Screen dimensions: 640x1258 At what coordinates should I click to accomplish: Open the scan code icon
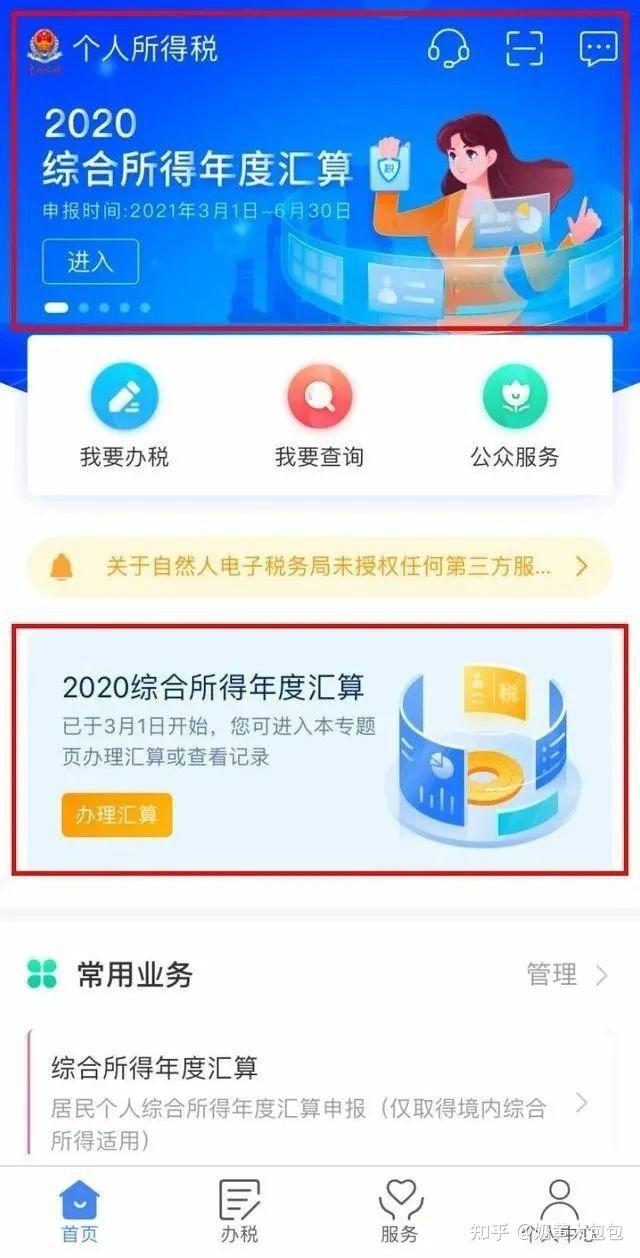(523, 47)
